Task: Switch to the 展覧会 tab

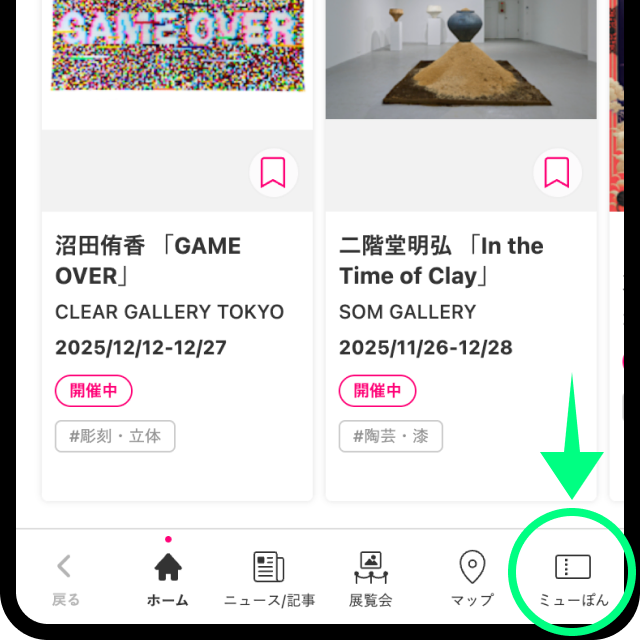Action: 370,579
